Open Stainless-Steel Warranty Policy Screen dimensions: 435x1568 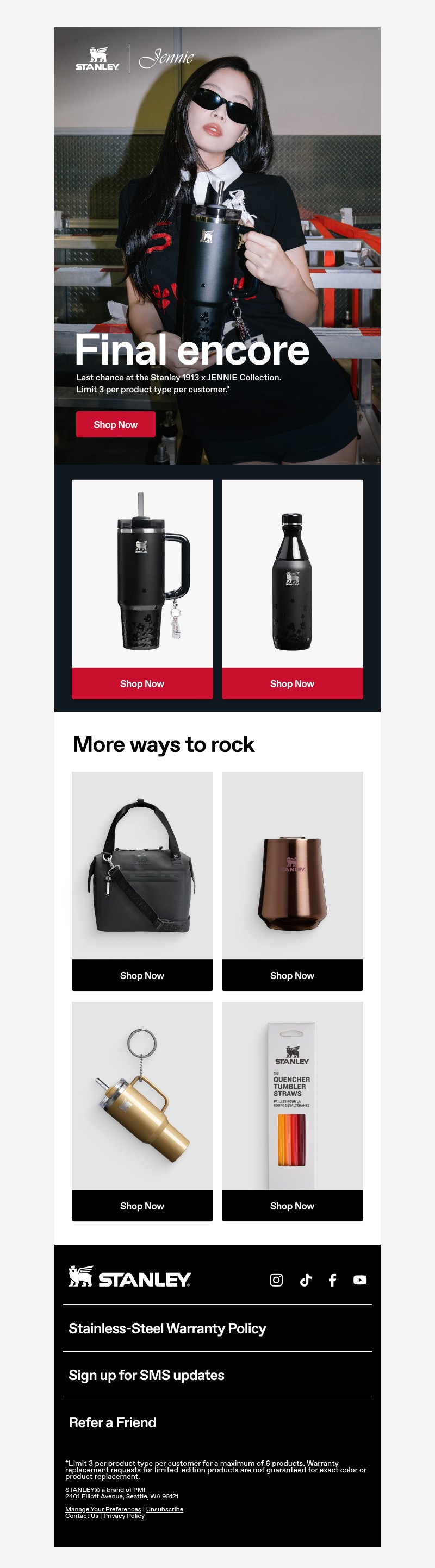[167, 1328]
